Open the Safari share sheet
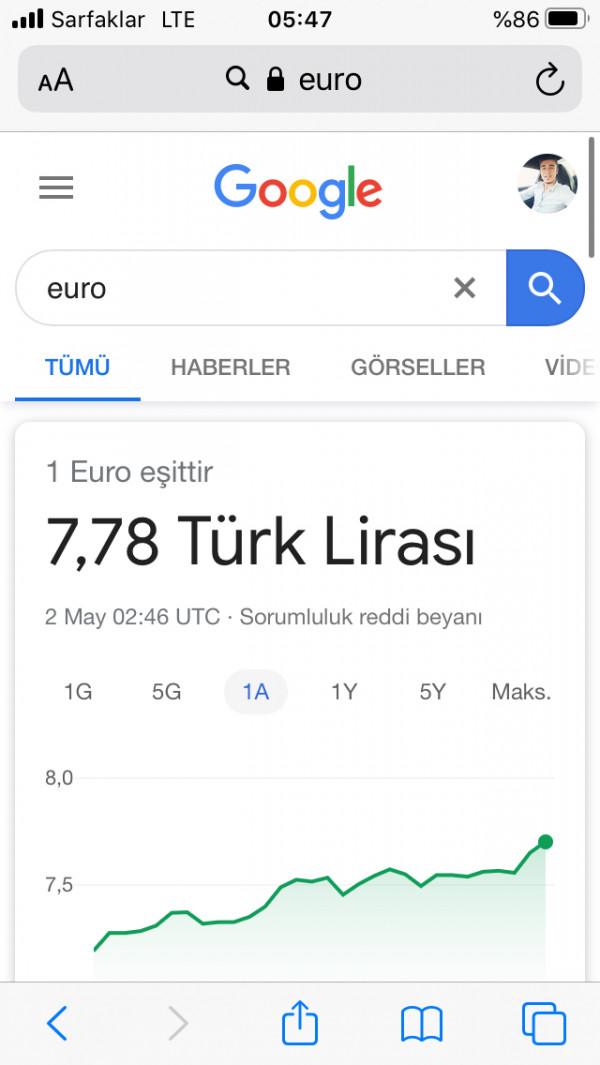This screenshot has width=600, height=1065. pos(300,1021)
